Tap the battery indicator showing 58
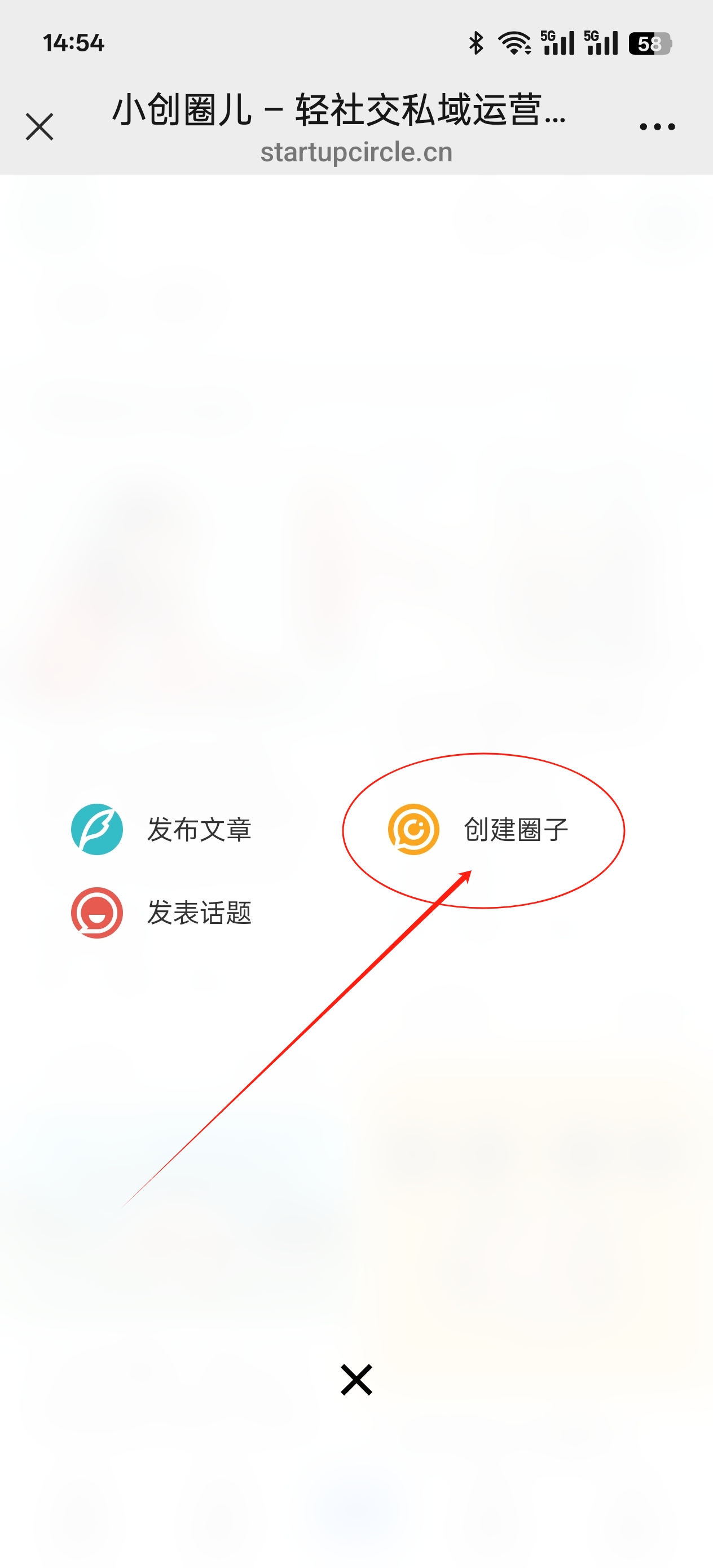Viewport: 713px width, 1568px height. (650, 43)
